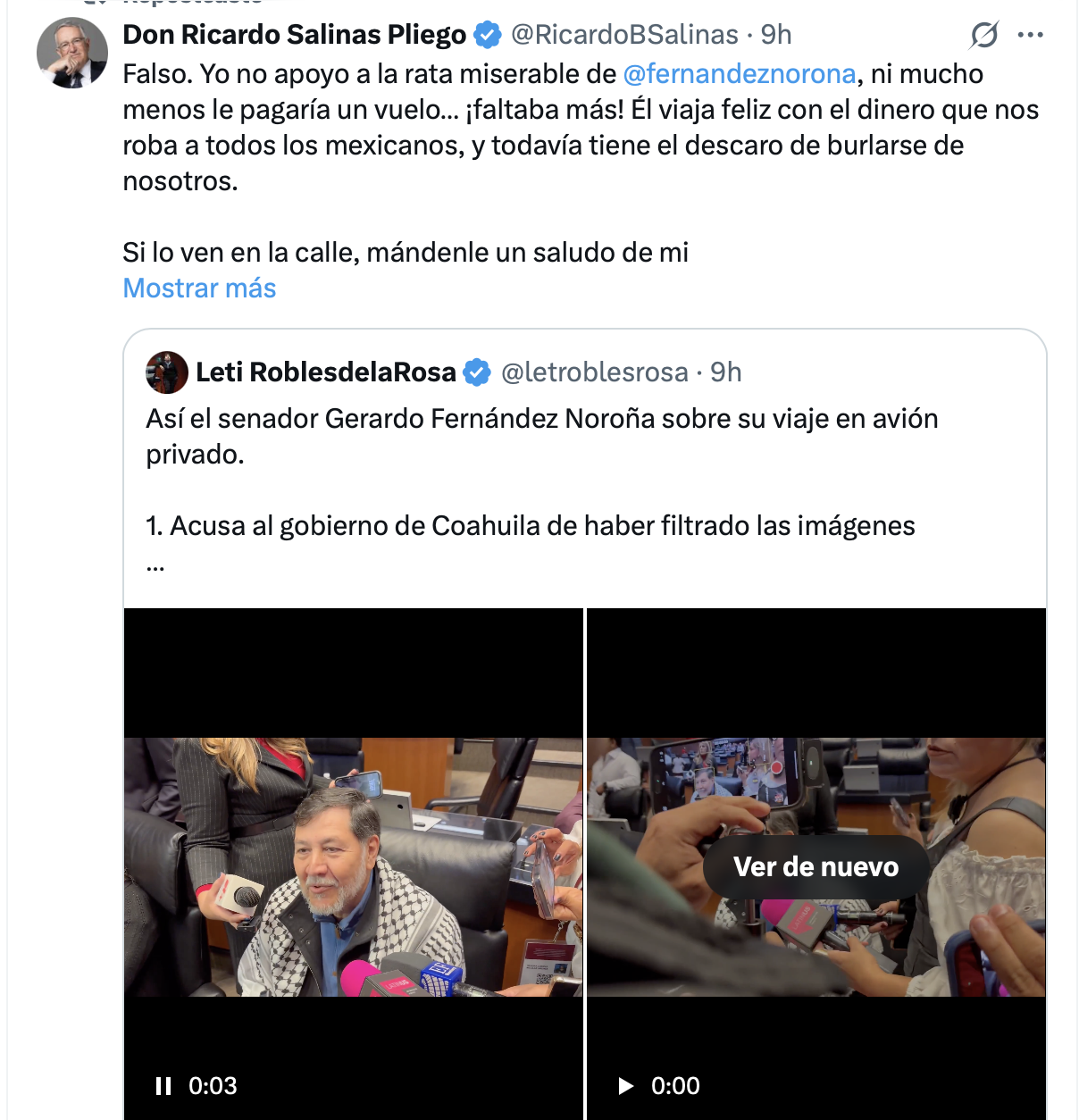Expand the post with Mostrar más
1079x1120 pixels.
(199, 288)
